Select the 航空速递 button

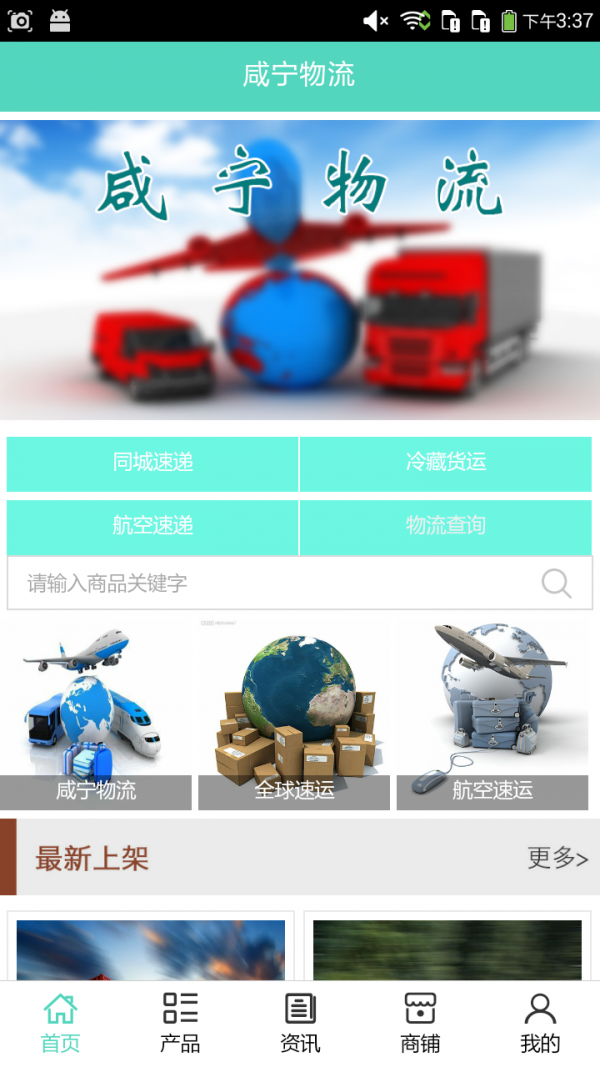(x=152, y=526)
